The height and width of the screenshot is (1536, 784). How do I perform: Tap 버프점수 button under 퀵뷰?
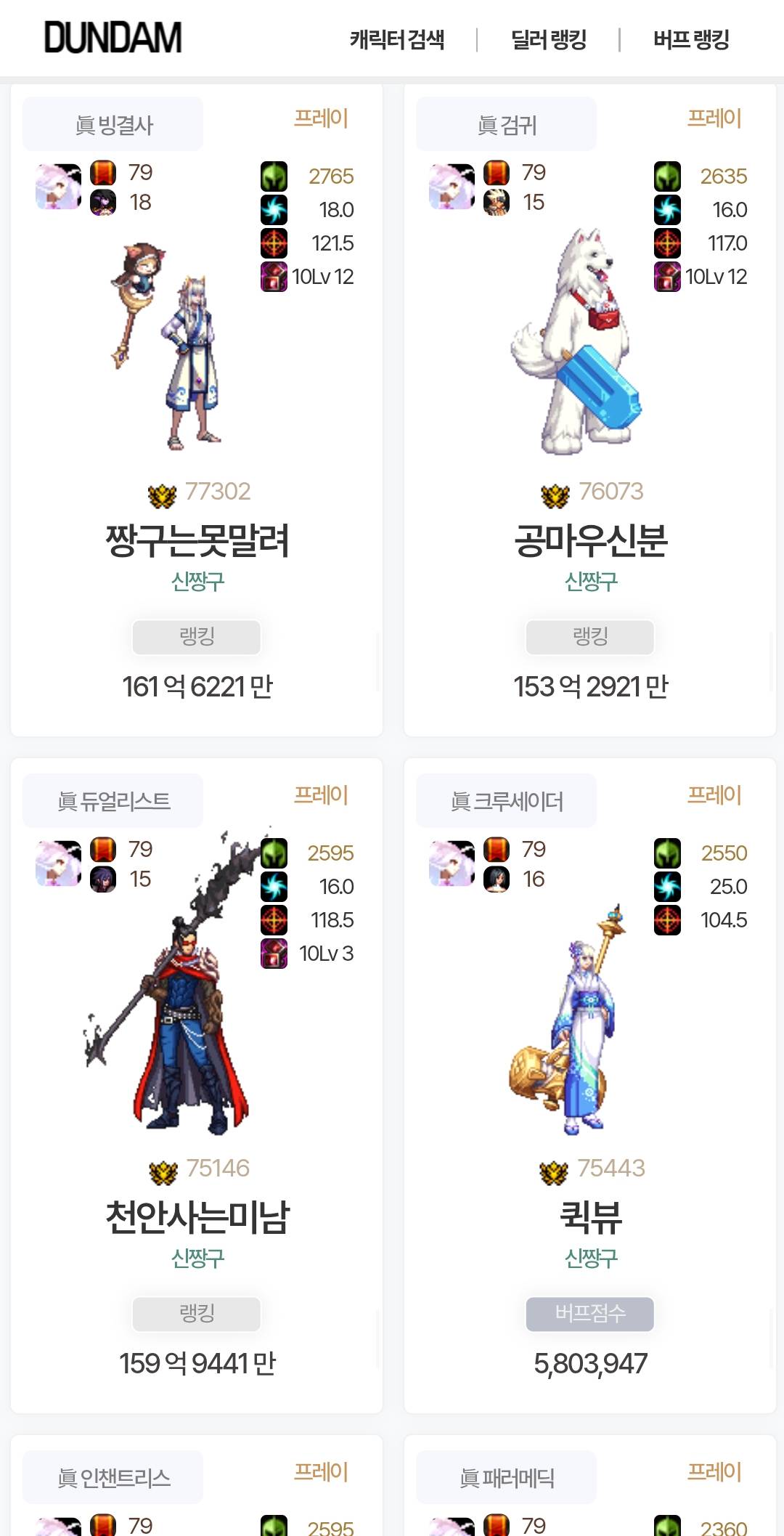[x=590, y=1314]
